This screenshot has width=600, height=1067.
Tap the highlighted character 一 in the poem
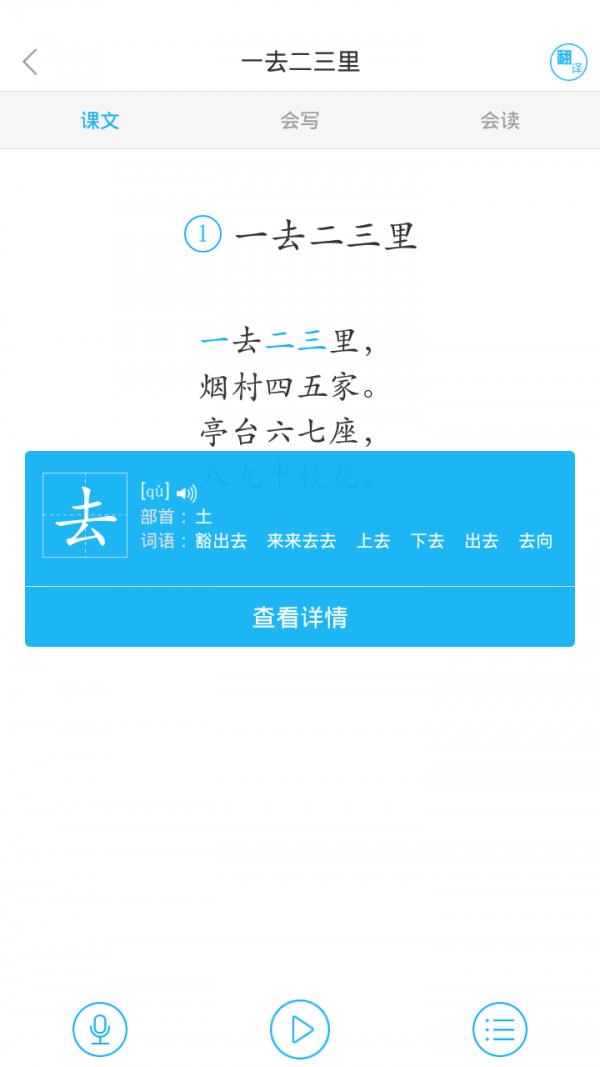click(x=214, y=341)
